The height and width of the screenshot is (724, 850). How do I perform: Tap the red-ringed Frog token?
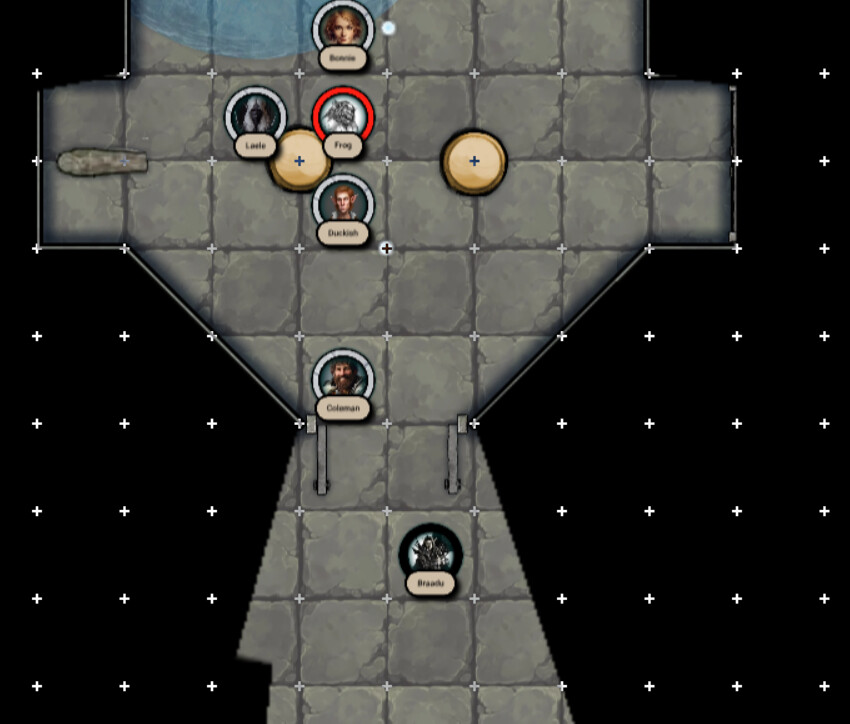coord(343,116)
